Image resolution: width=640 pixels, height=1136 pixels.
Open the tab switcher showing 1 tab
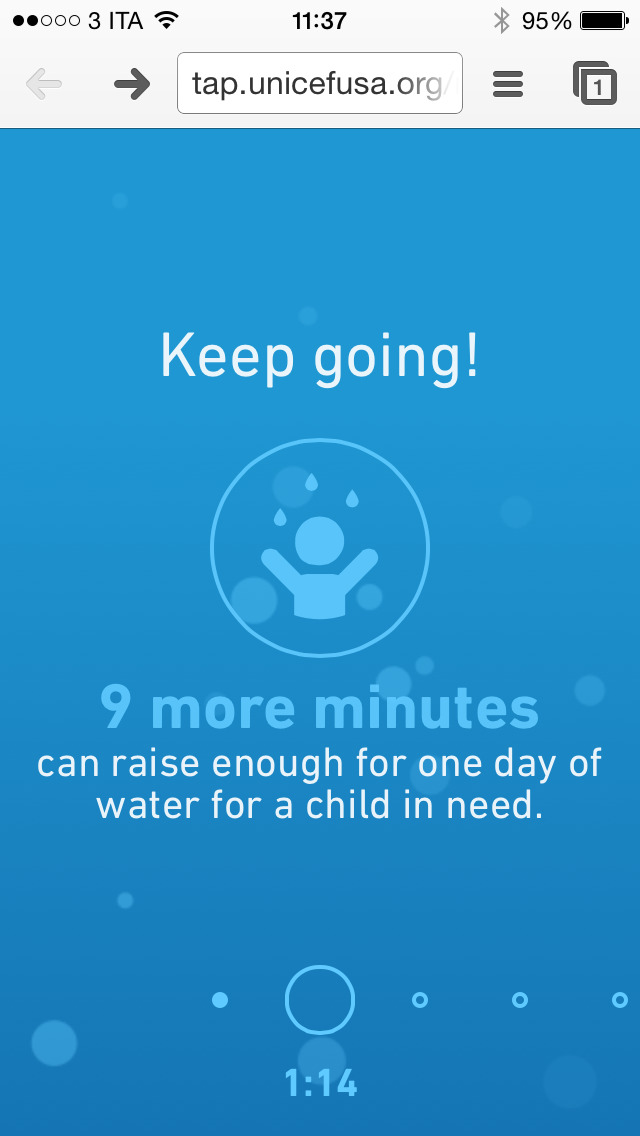(594, 83)
